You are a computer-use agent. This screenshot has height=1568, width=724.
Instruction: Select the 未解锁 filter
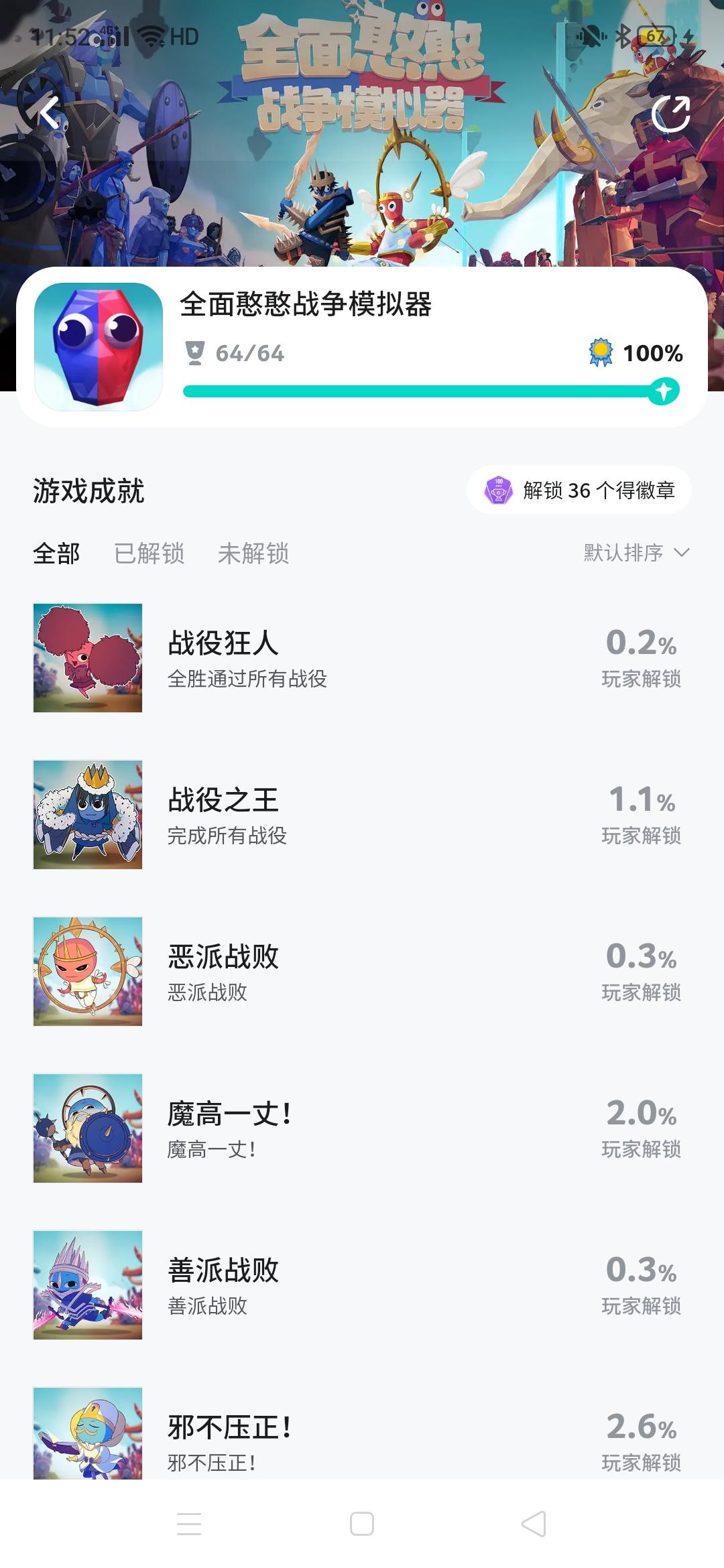[x=255, y=554]
